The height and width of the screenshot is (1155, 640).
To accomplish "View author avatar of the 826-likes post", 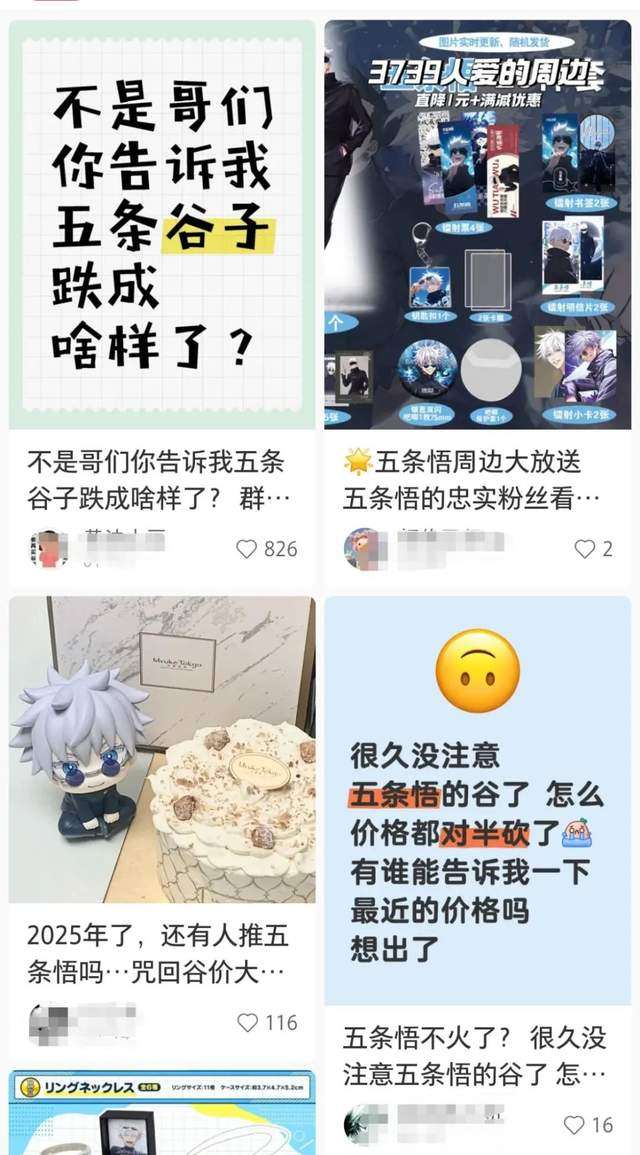I will point(48,548).
